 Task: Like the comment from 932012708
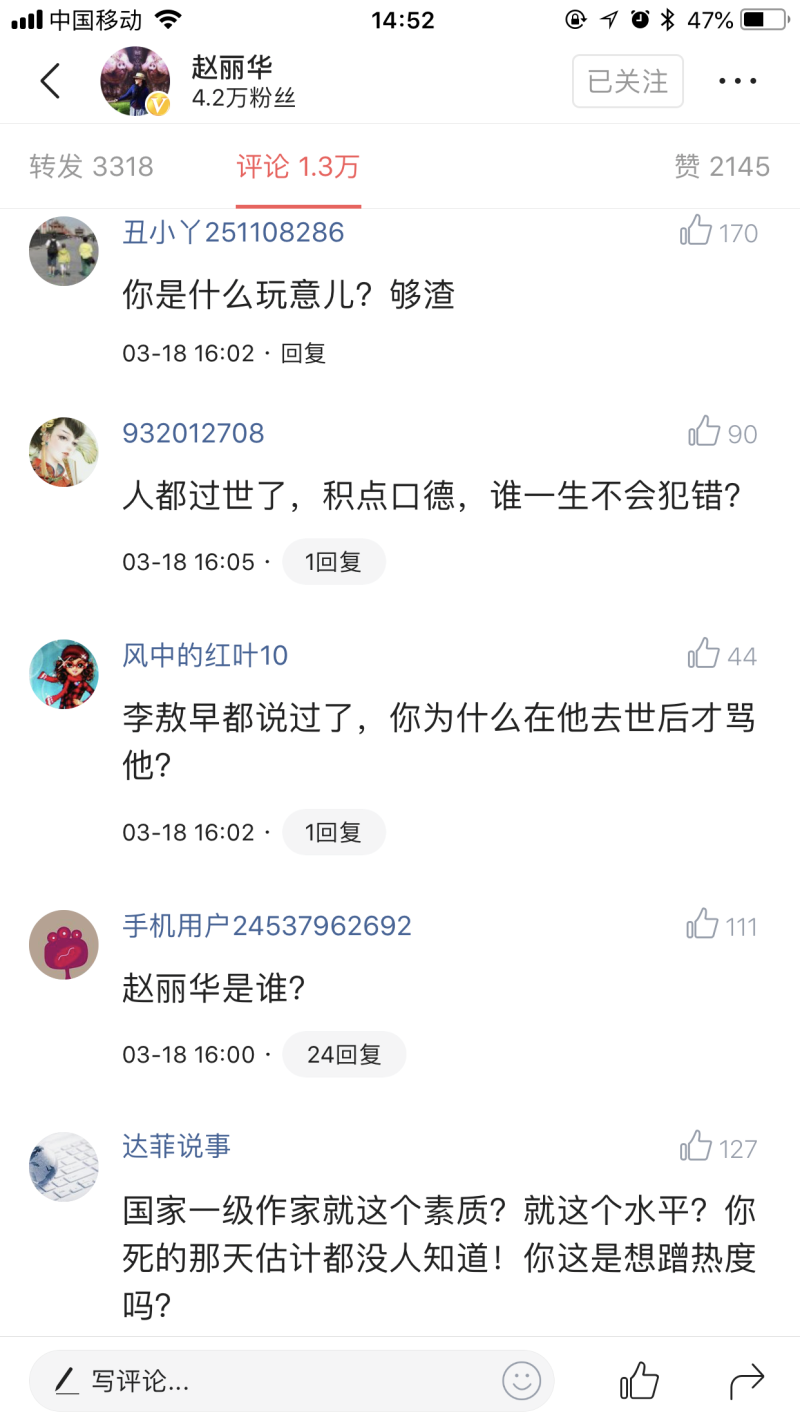[723, 433]
